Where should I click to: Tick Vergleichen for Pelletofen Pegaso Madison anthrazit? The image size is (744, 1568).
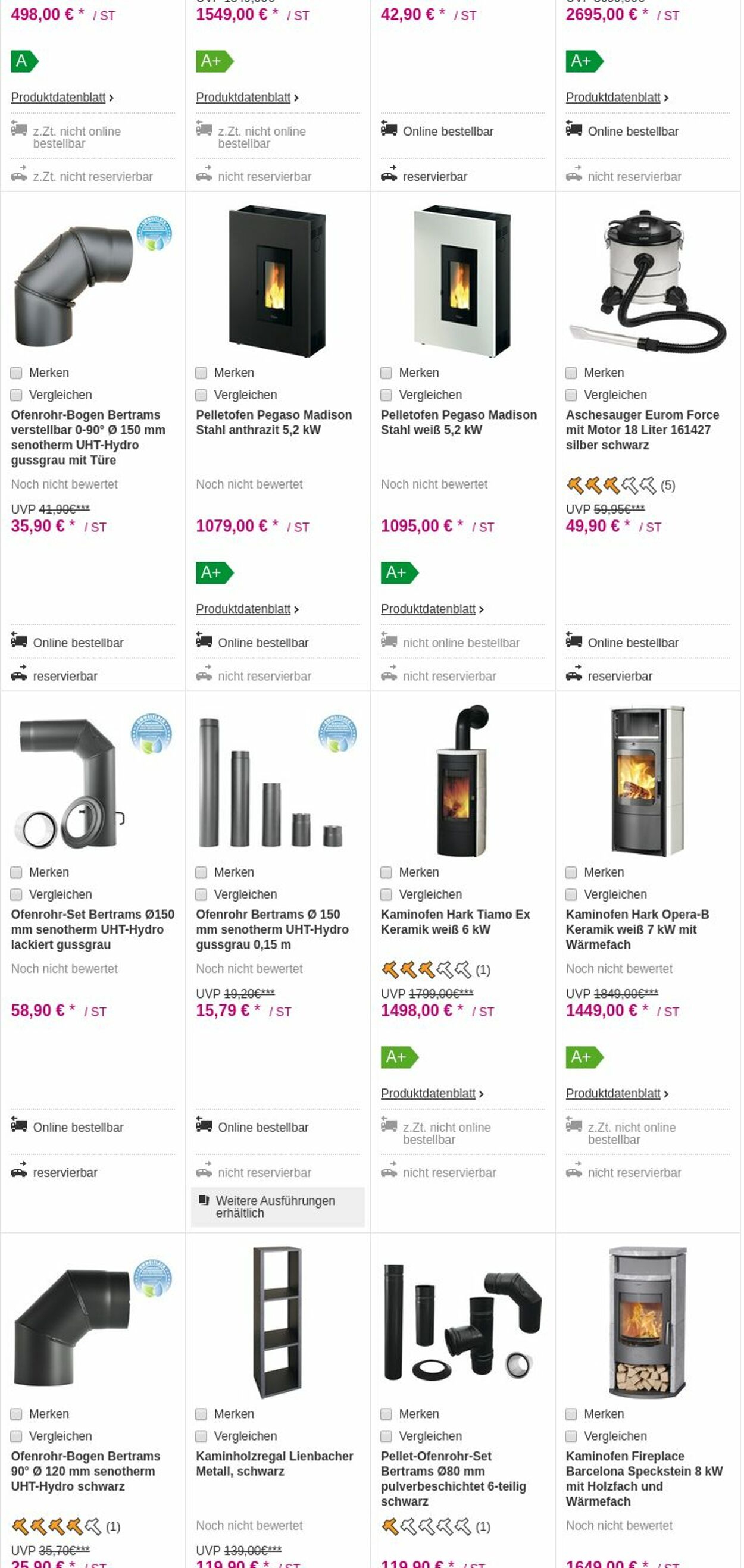click(202, 396)
